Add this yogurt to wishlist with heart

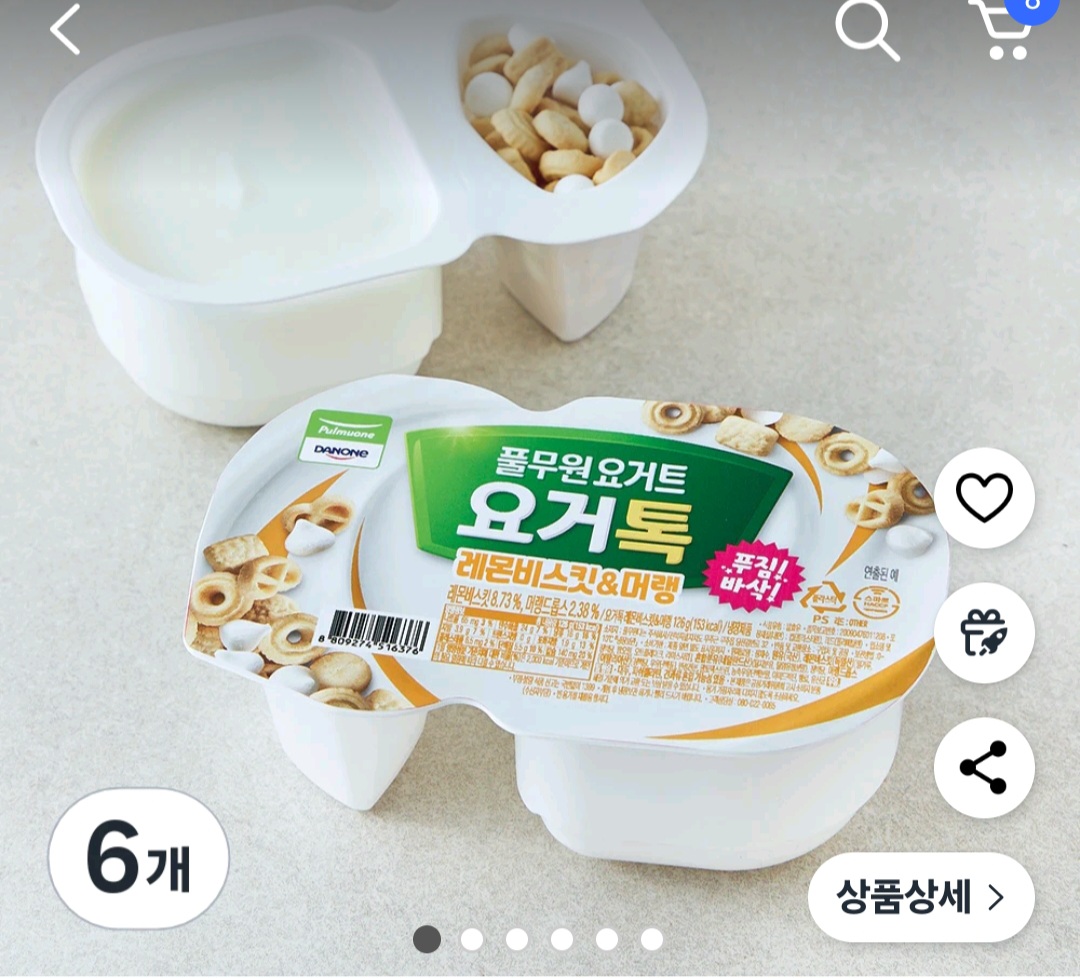pos(984,497)
